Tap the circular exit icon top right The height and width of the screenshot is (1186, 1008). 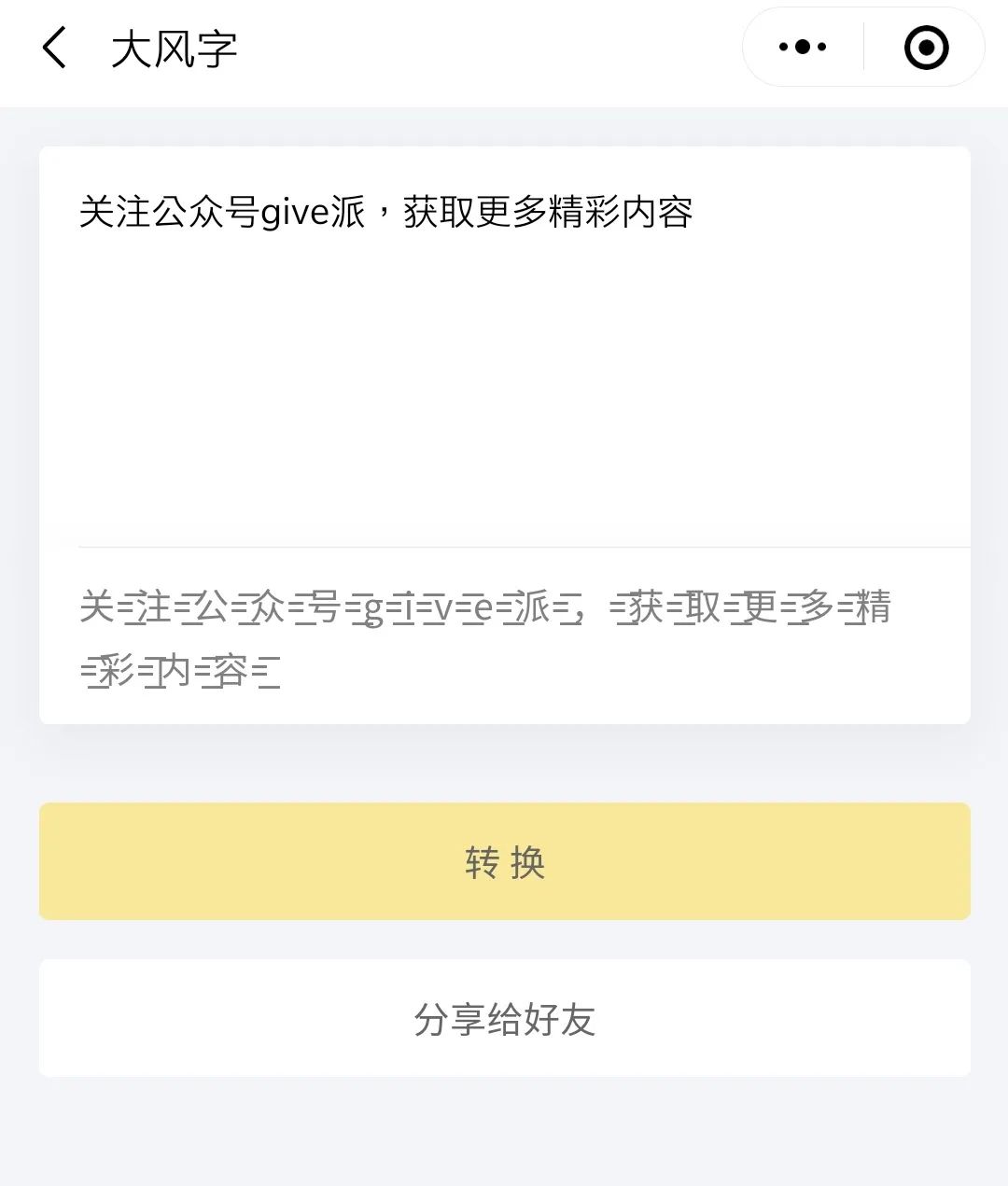925,46
